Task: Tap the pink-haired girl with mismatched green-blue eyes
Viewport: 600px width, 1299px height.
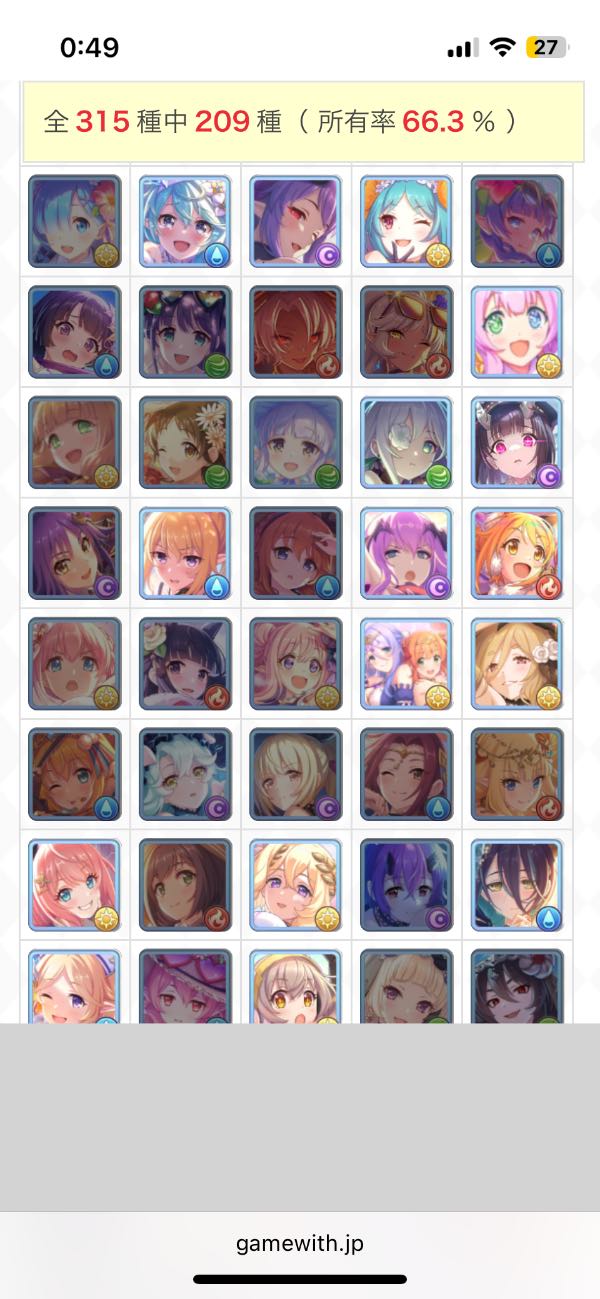Action: [x=517, y=332]
